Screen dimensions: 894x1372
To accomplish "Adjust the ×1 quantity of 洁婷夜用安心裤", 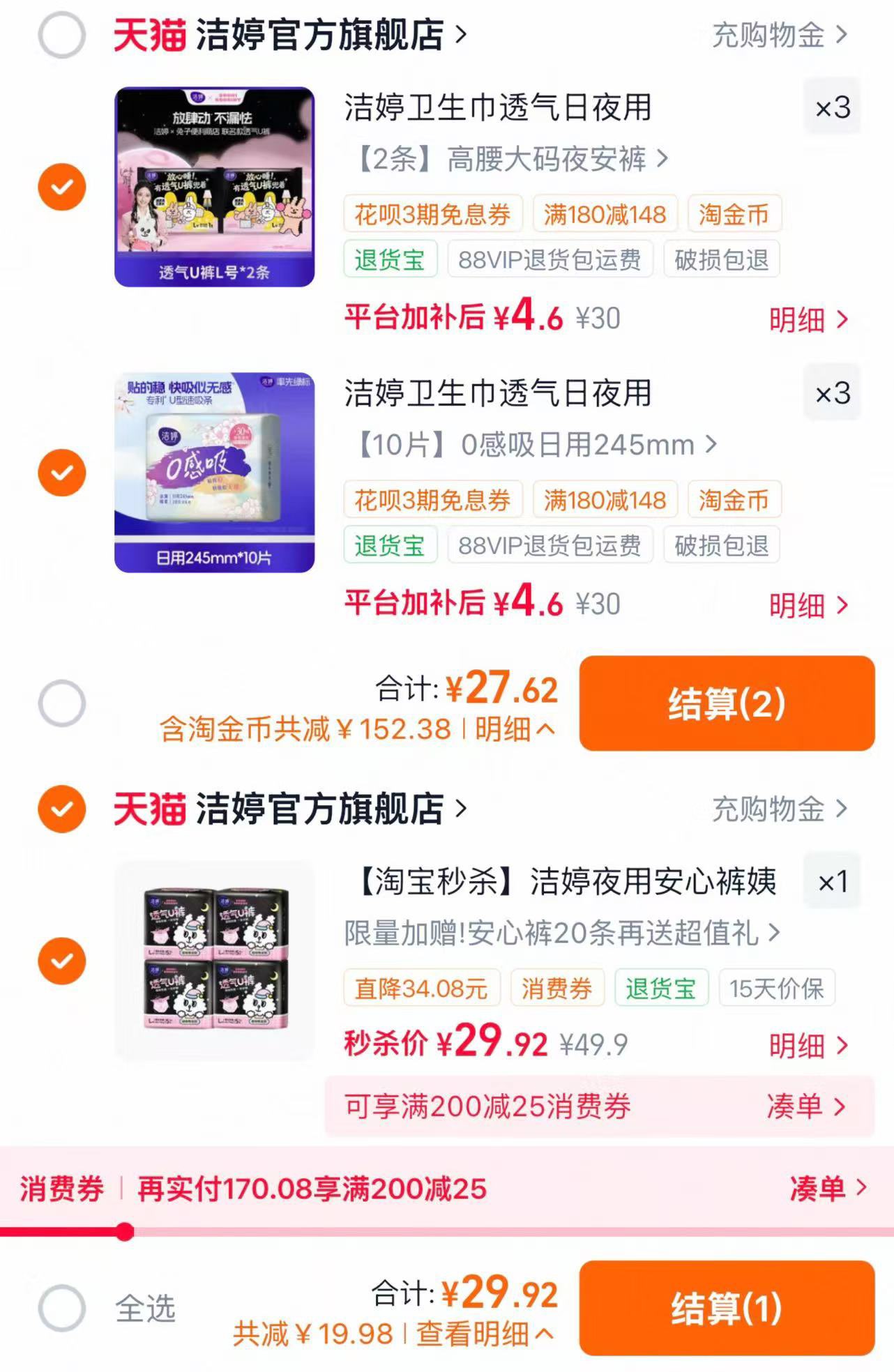I will 832,882.
